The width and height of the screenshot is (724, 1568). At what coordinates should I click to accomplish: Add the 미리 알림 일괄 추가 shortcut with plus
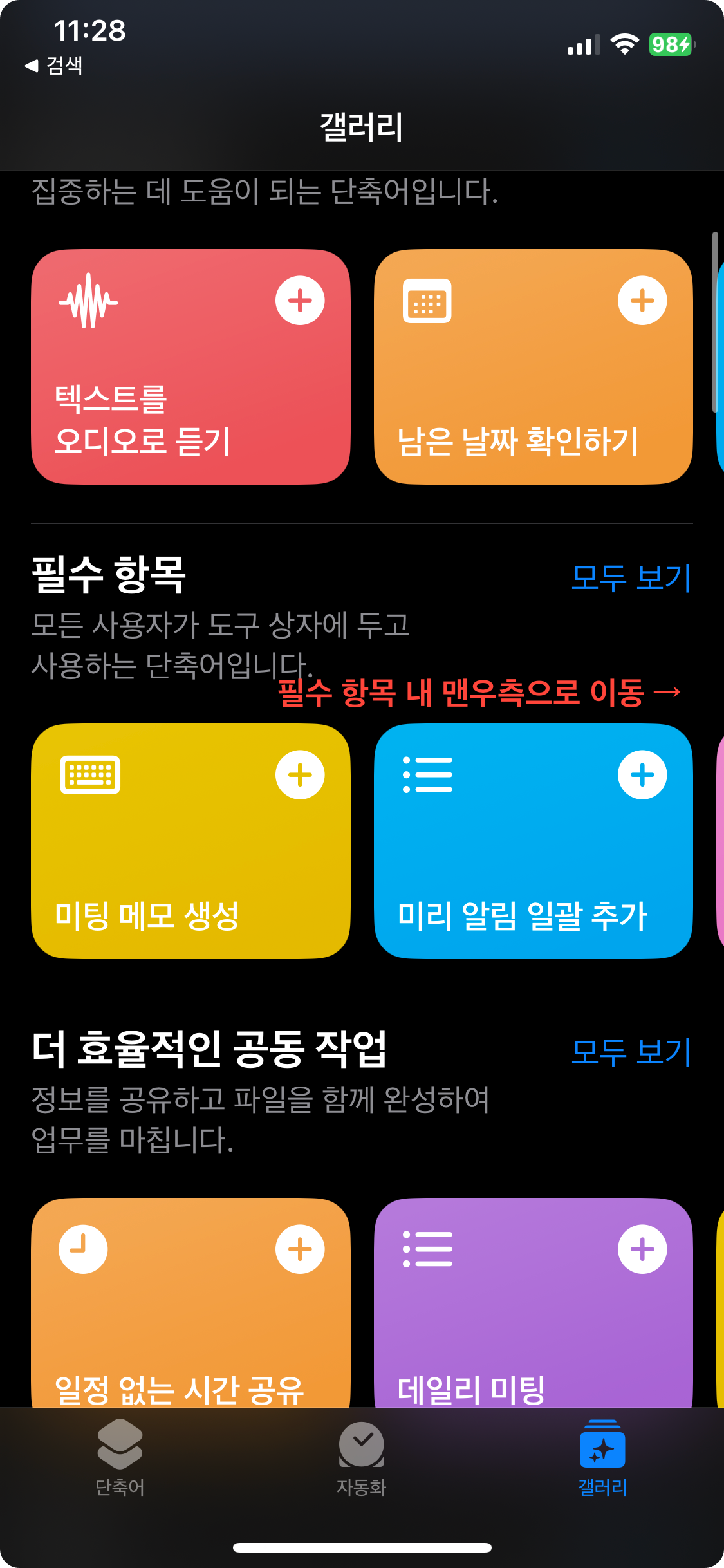point(642,775)
